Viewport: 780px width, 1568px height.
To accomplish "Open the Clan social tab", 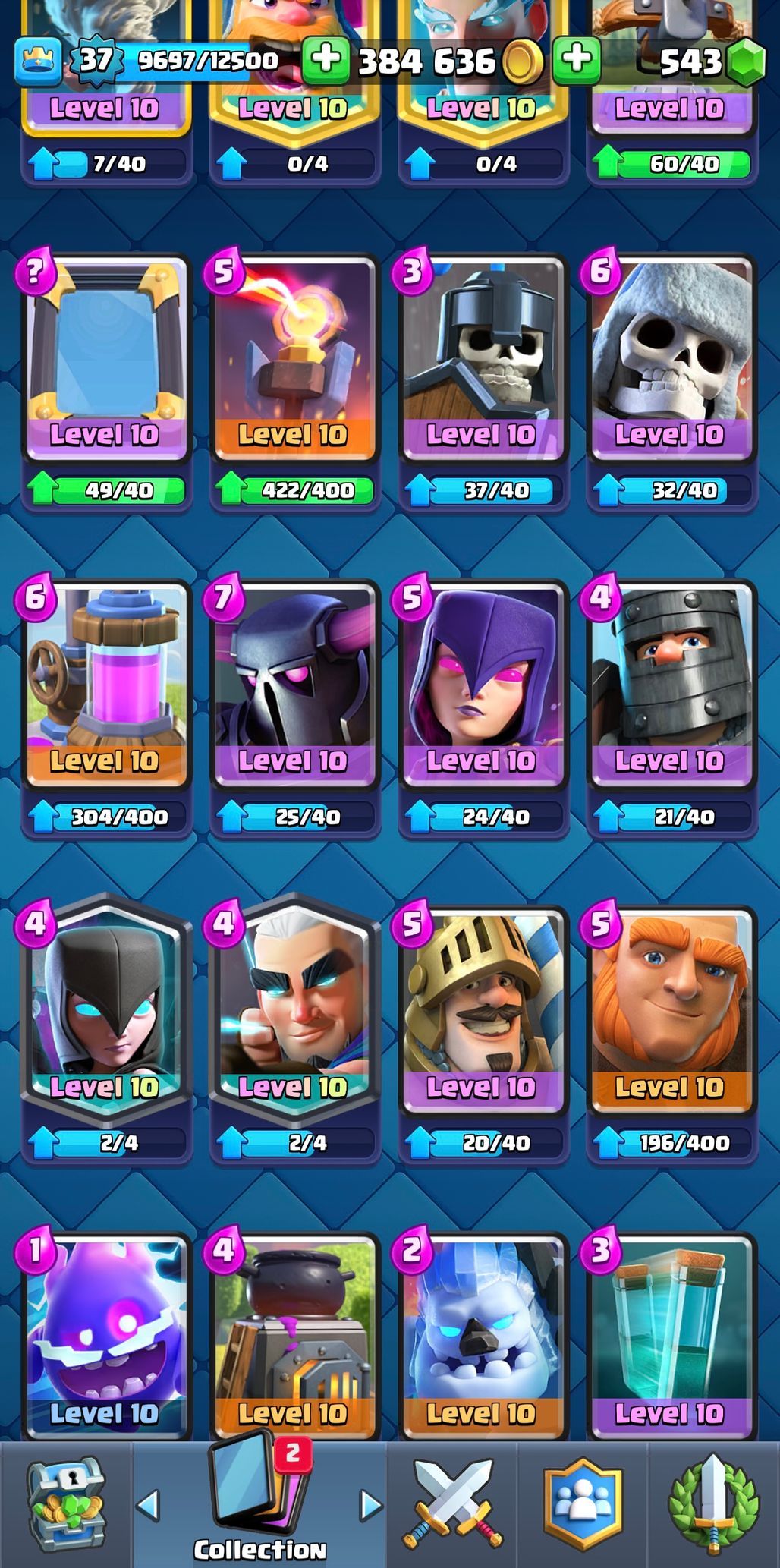I will pos(583,1504).
